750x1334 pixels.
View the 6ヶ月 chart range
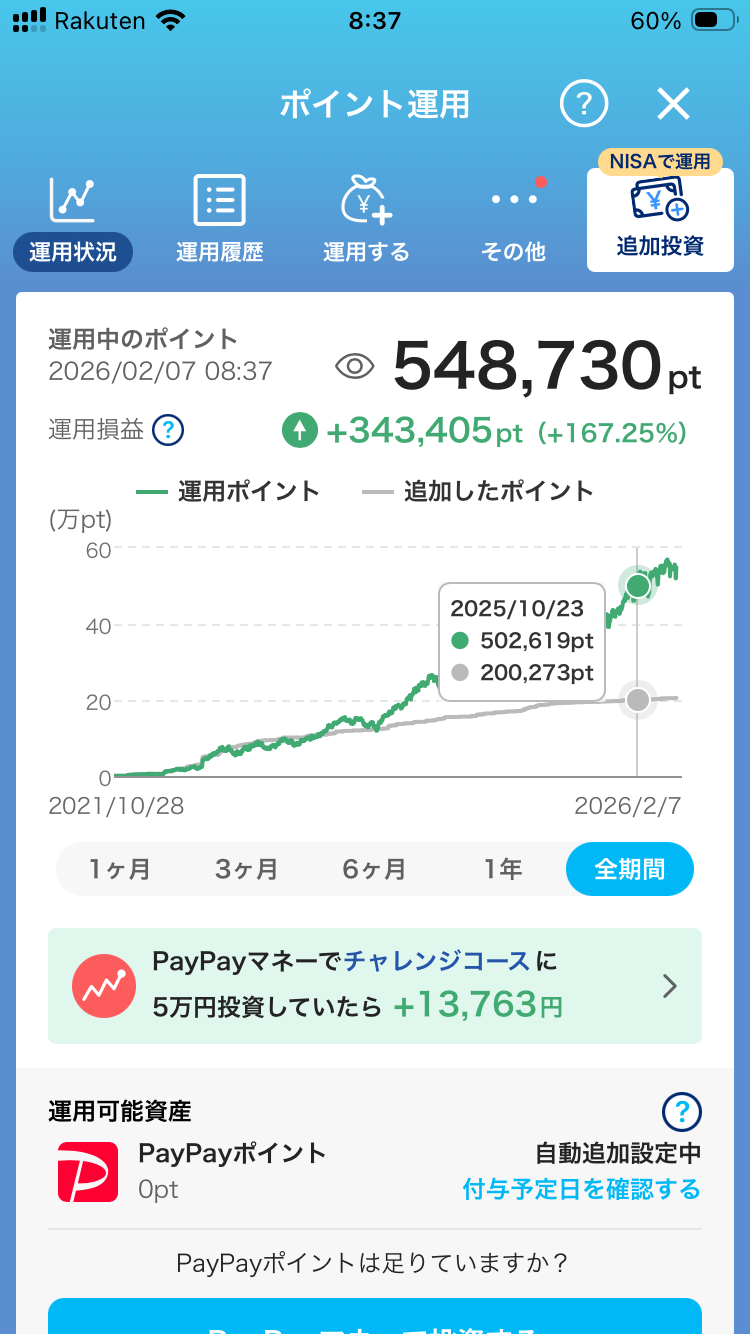coord(374,869)
